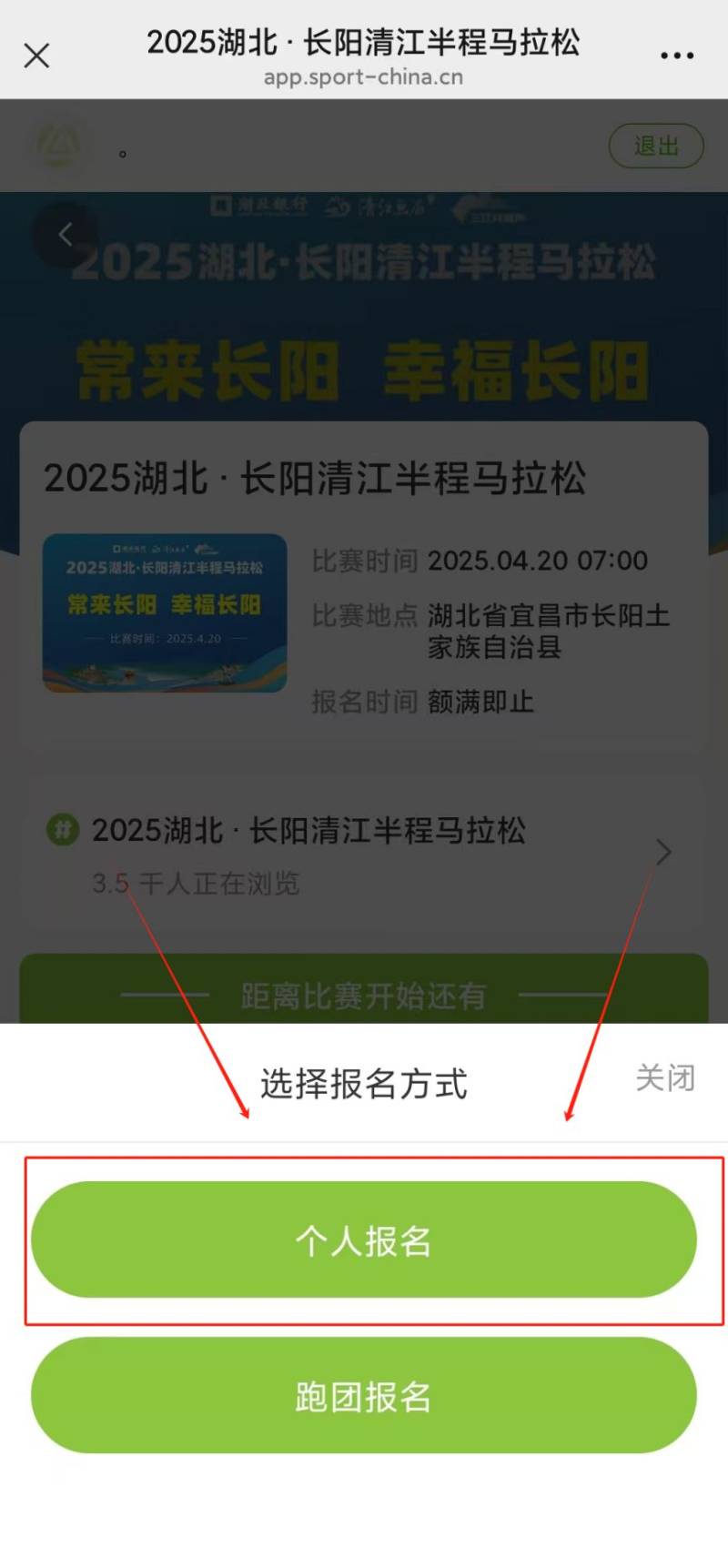
Task: Select 个人报名 individual registration
Action: 364,1239
